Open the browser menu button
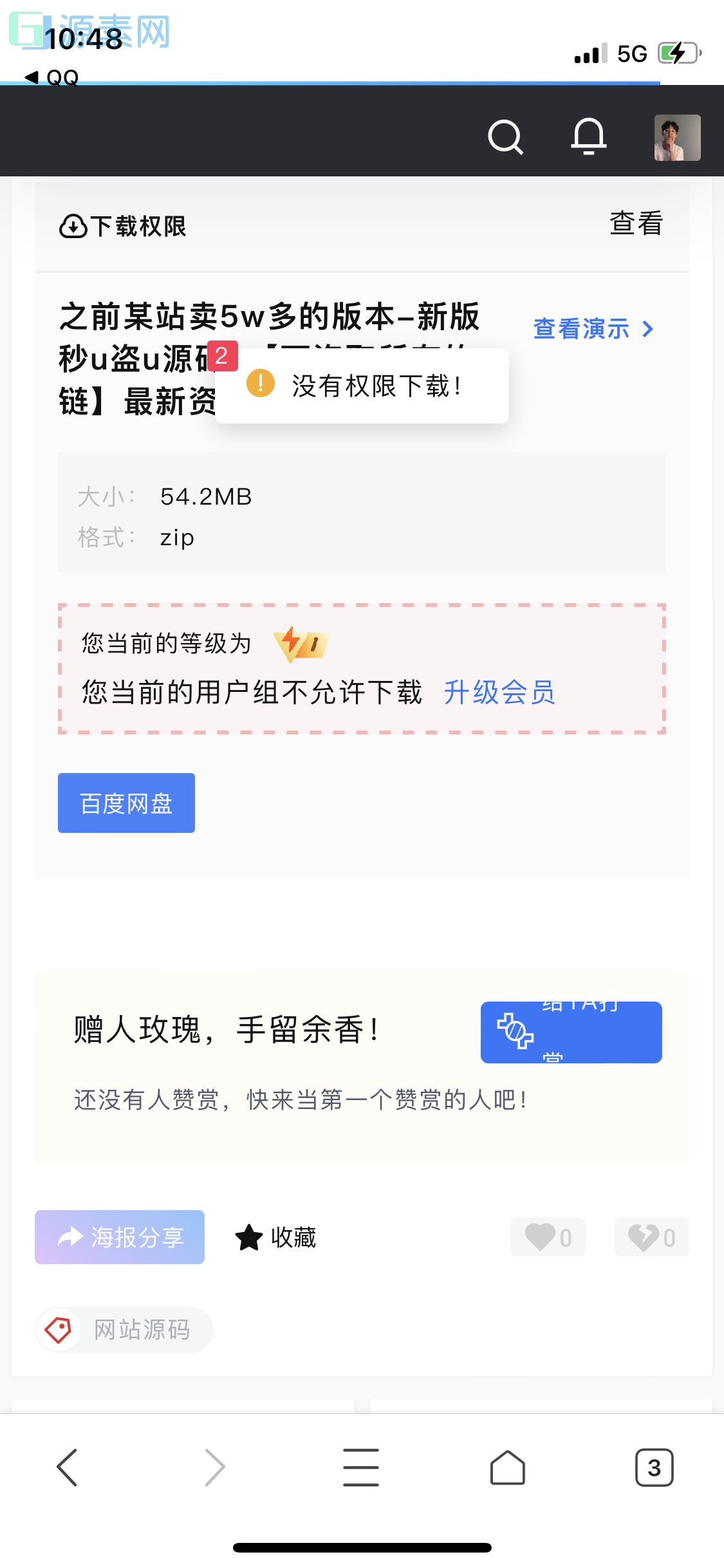Image resolution: width=724 pixels, height=1568 pixels. click(361, 1468)
